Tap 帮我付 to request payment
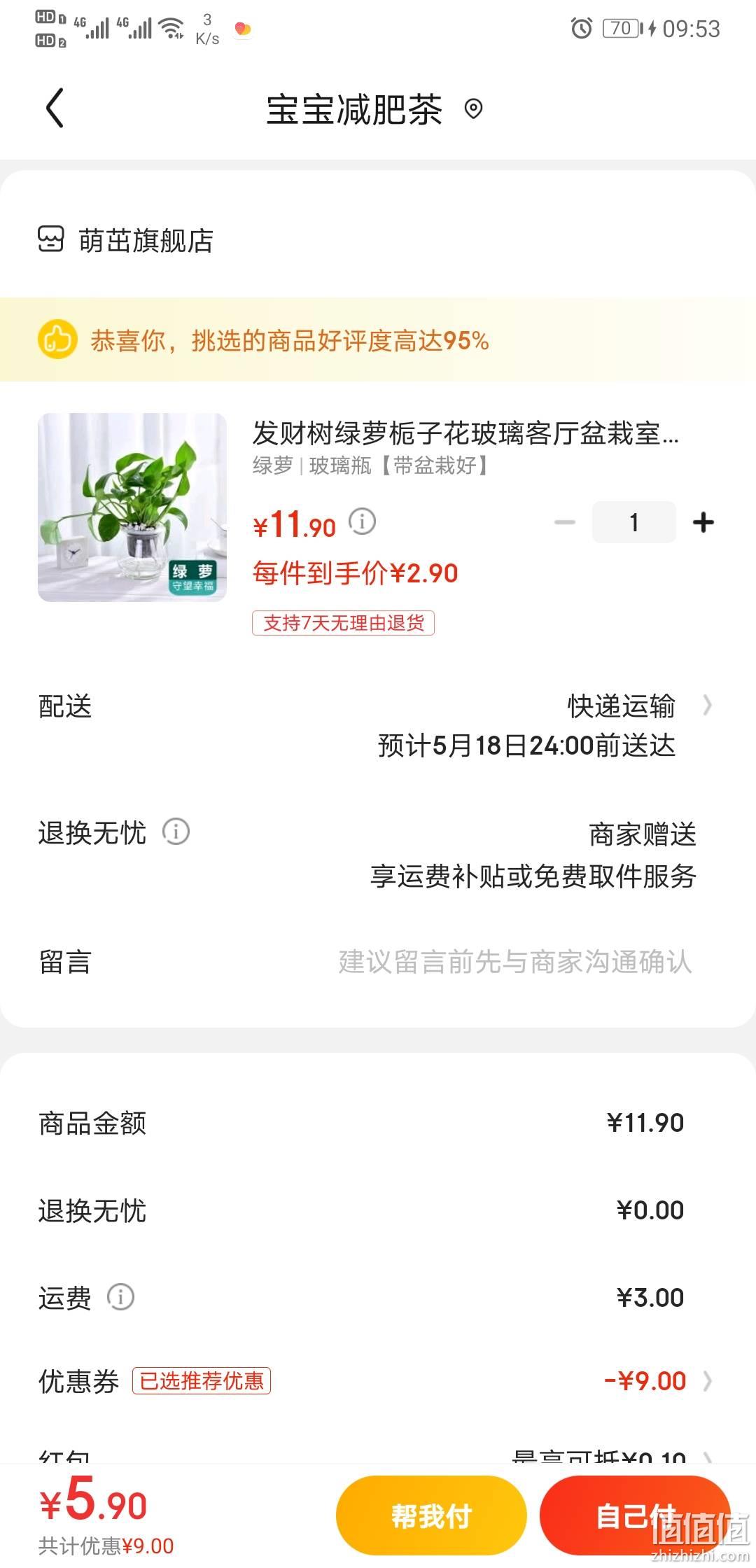 pyautogui.click(x=431, y=1515)
